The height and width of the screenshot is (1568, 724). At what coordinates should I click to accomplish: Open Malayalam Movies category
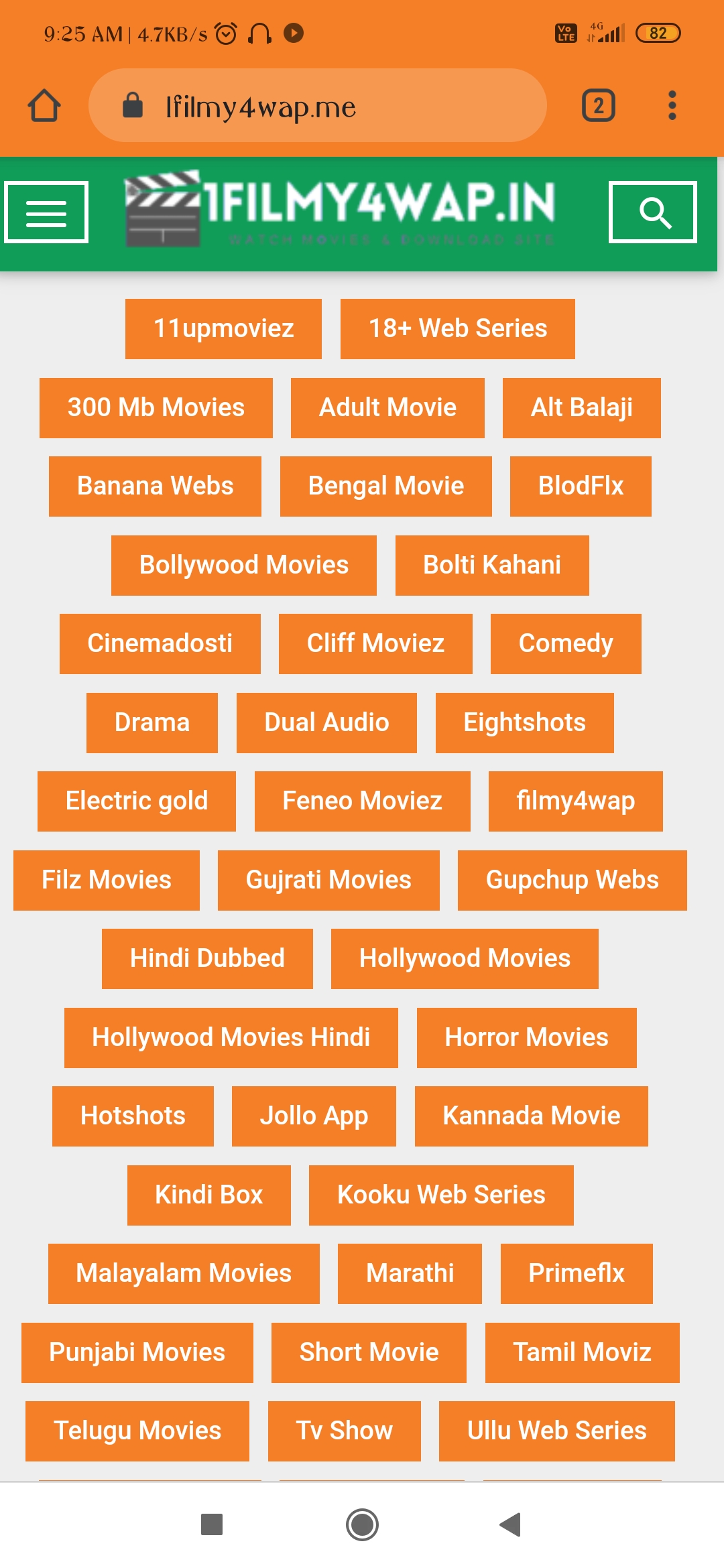point(184,1273)
